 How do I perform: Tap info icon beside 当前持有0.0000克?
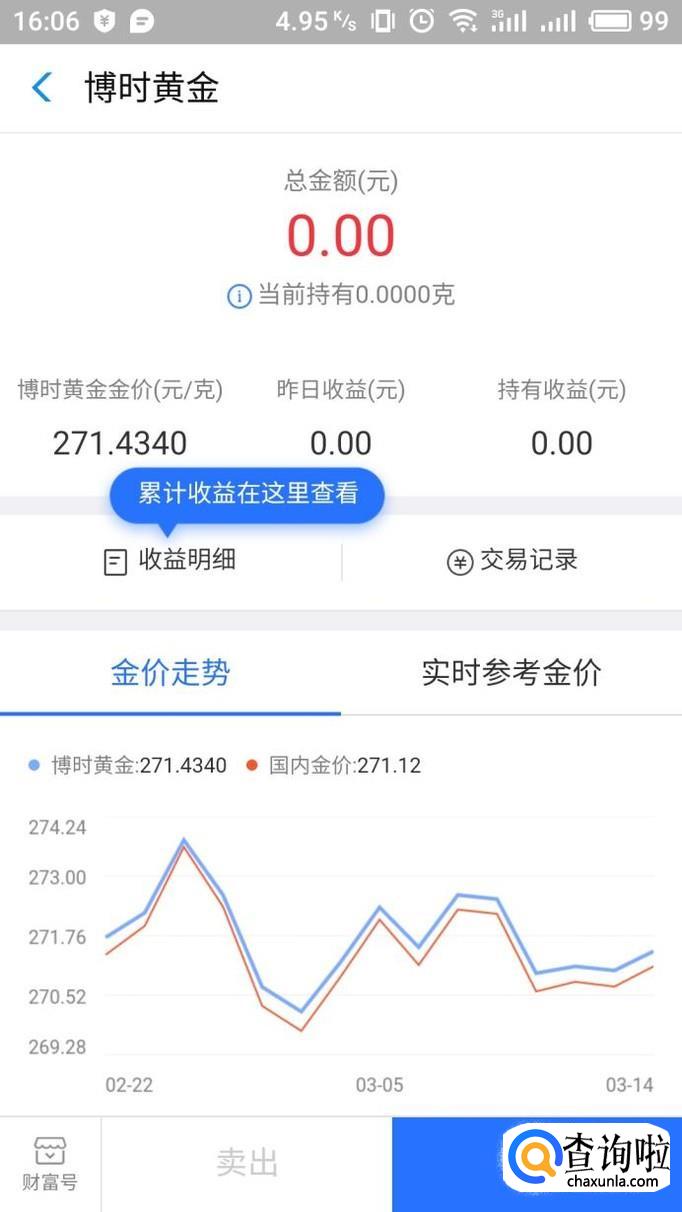[x=239, y=296]
